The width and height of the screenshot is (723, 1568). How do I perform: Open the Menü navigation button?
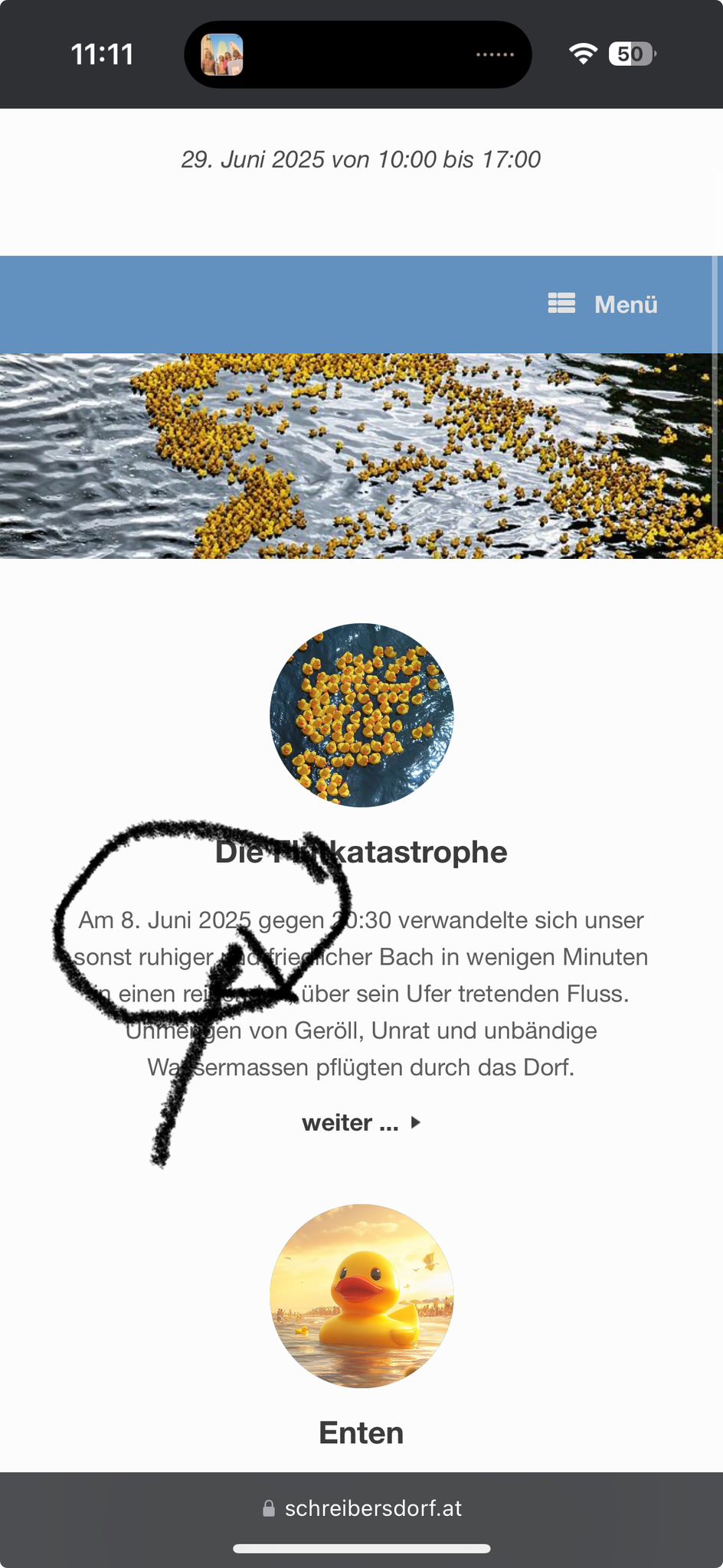(x=604, y=304)
